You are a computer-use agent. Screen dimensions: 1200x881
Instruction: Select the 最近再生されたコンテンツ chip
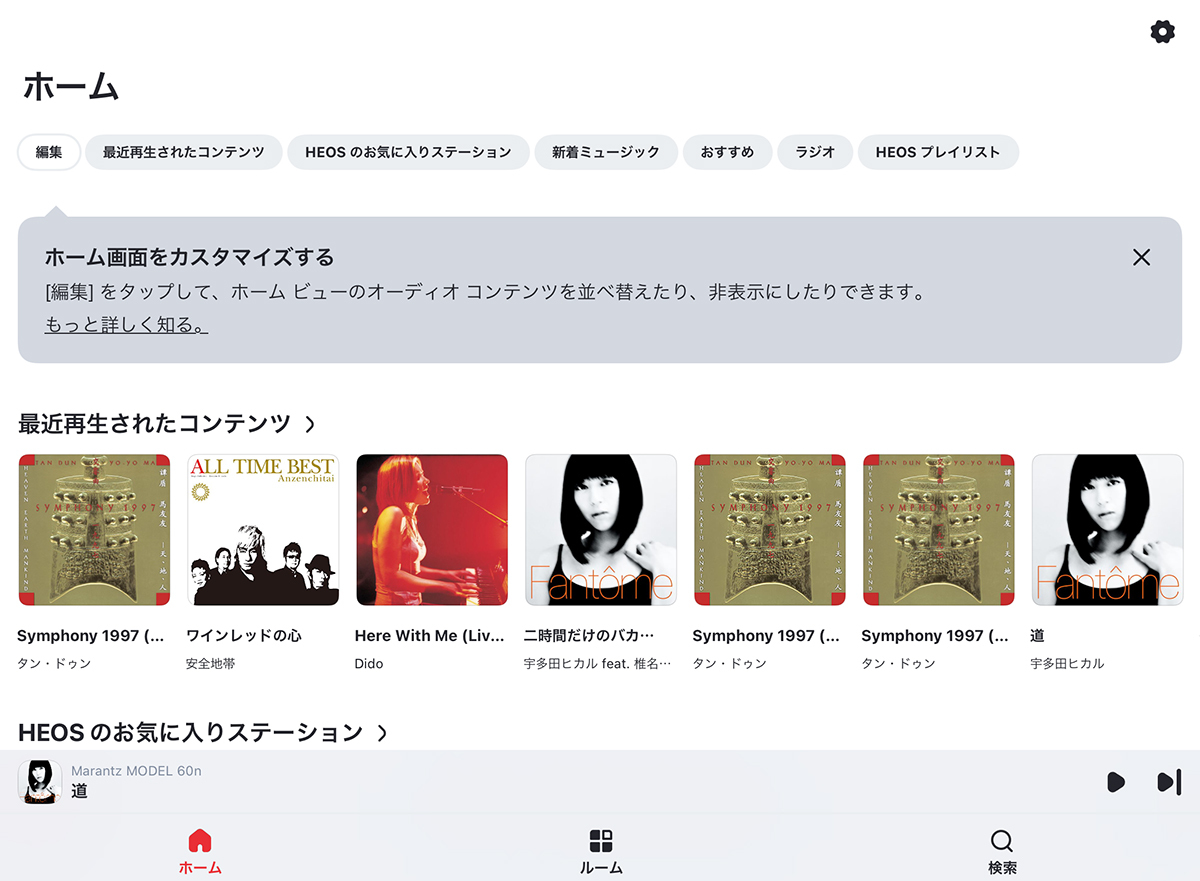point(183,152)
